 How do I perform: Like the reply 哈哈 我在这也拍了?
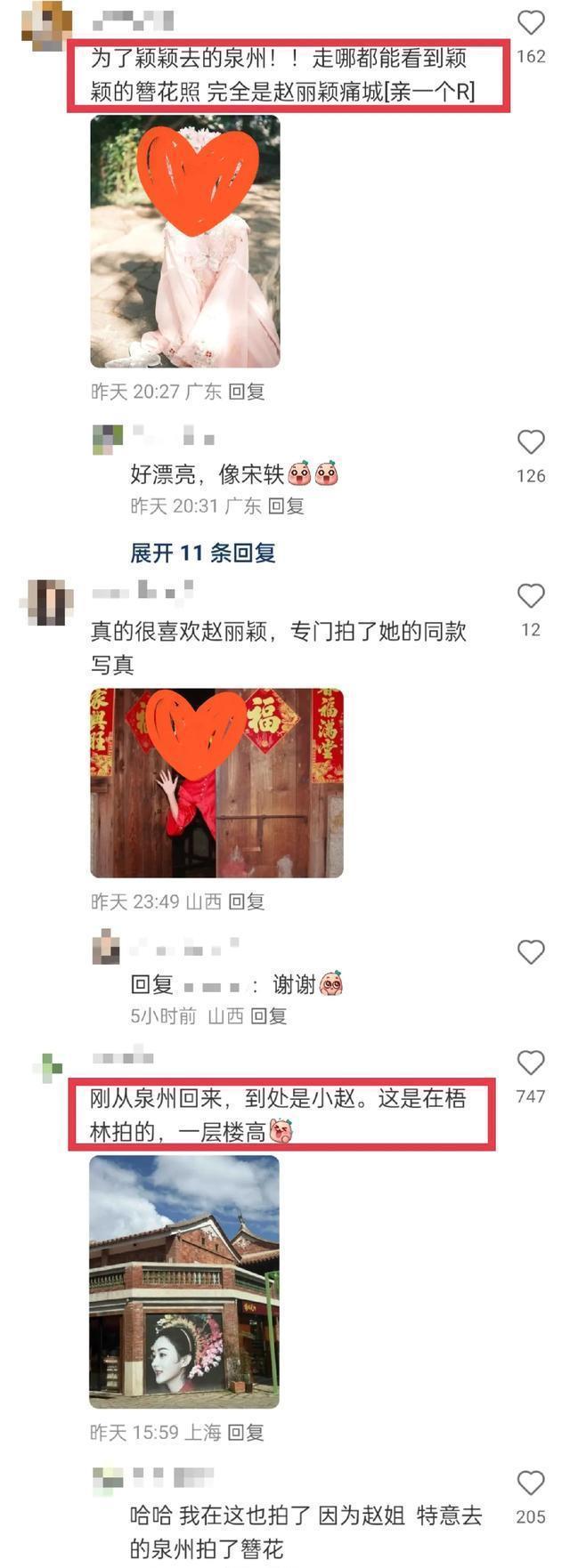click(531, 1483)
